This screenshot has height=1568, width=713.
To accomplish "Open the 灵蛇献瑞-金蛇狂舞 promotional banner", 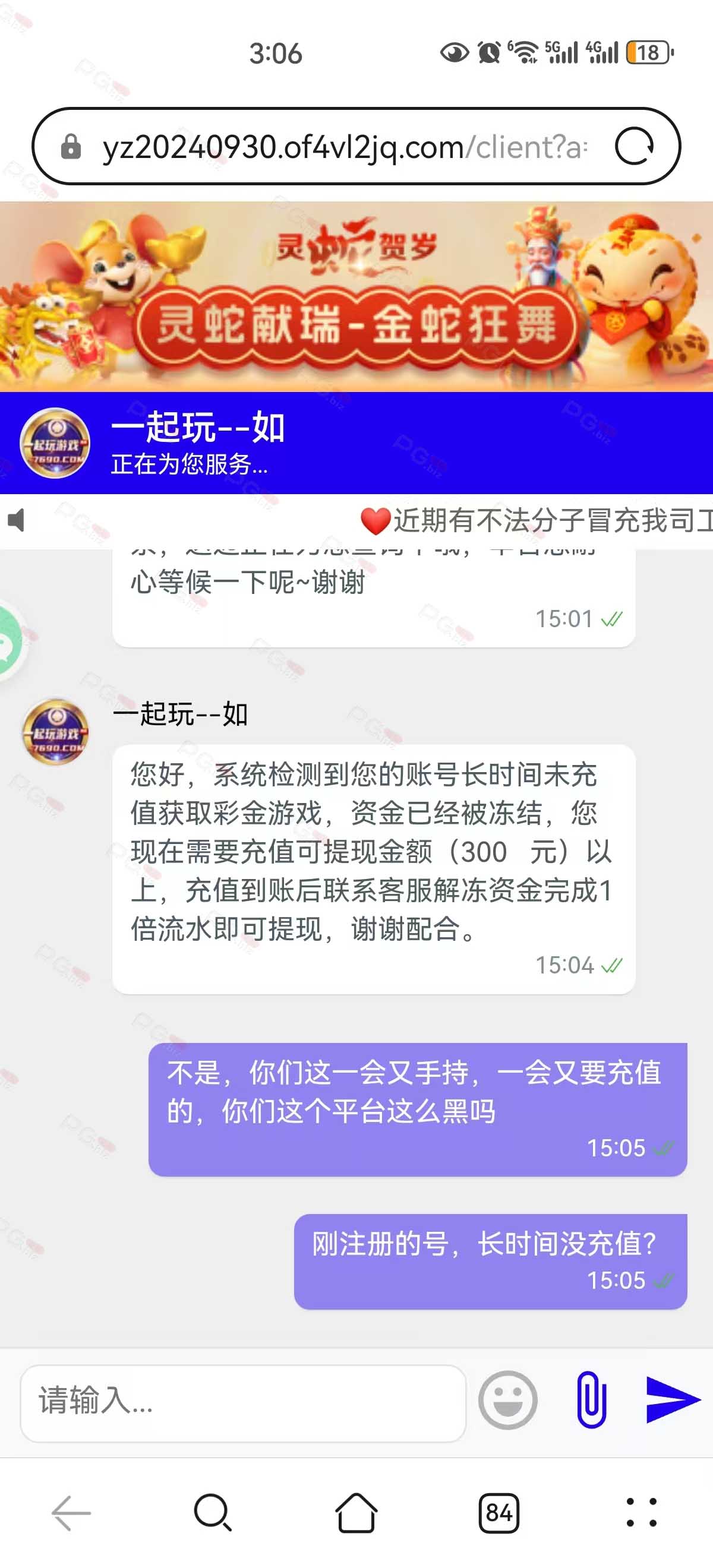I will pyautogui.click(x=356, y=296).
